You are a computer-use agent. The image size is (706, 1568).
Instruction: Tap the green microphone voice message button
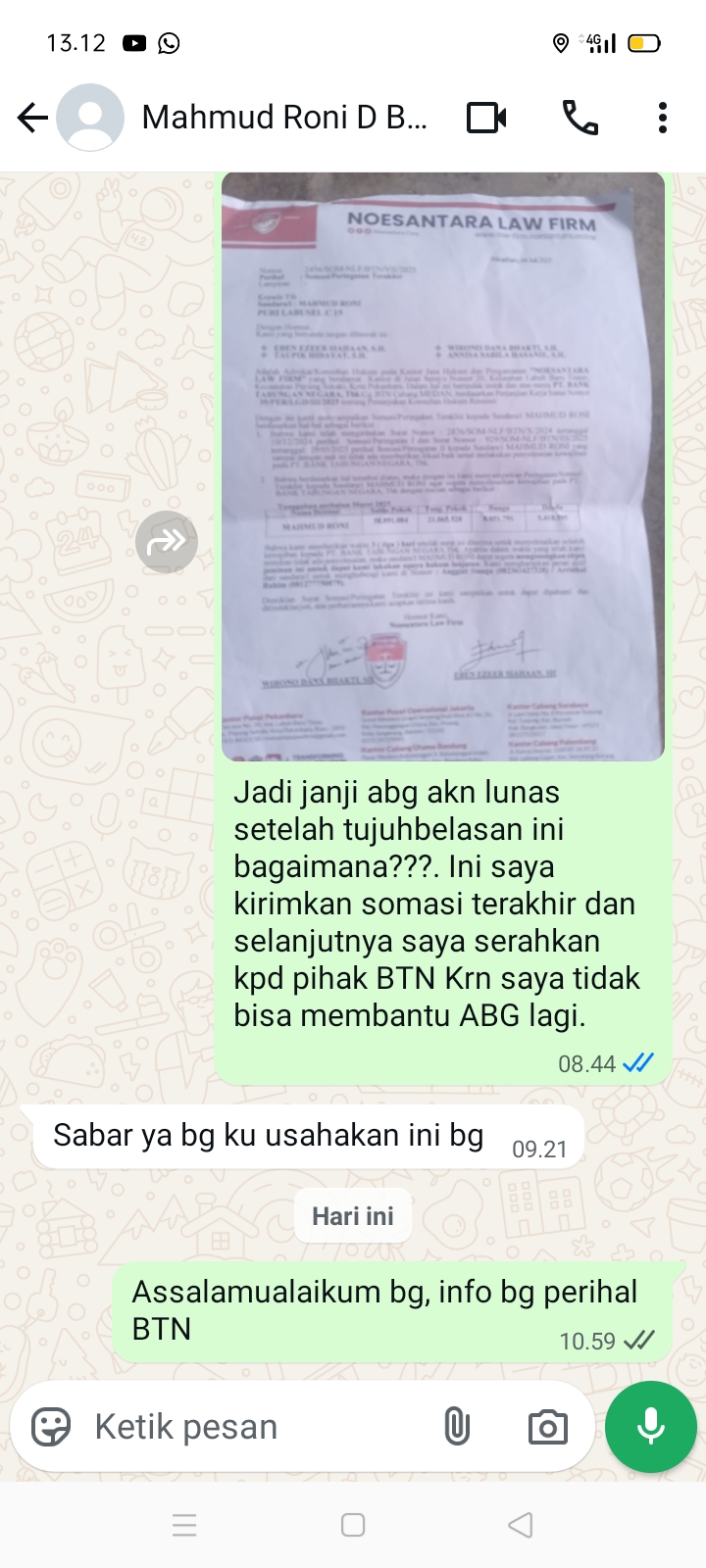click(651, 1427)
